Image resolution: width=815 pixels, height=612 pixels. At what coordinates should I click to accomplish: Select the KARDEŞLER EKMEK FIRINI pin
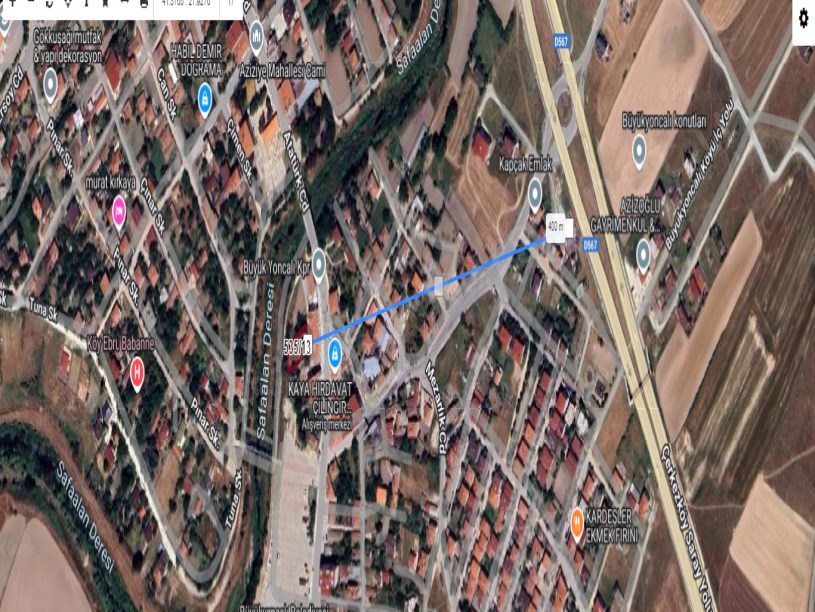pyautogui.click(x=577, y=522)
